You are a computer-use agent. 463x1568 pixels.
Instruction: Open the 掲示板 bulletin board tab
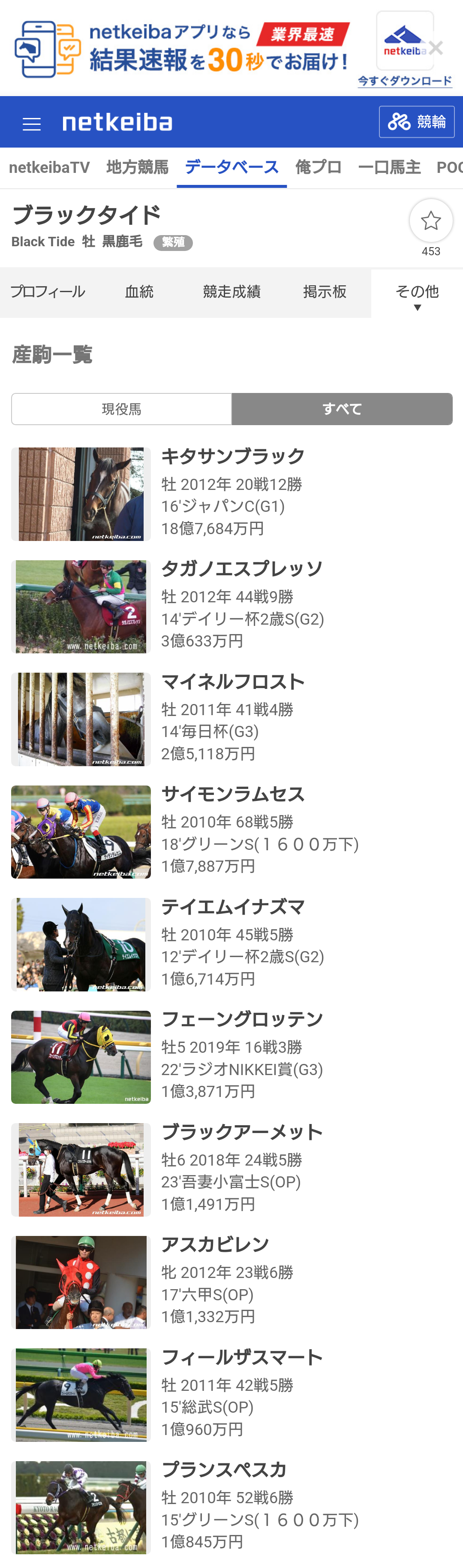324,292
